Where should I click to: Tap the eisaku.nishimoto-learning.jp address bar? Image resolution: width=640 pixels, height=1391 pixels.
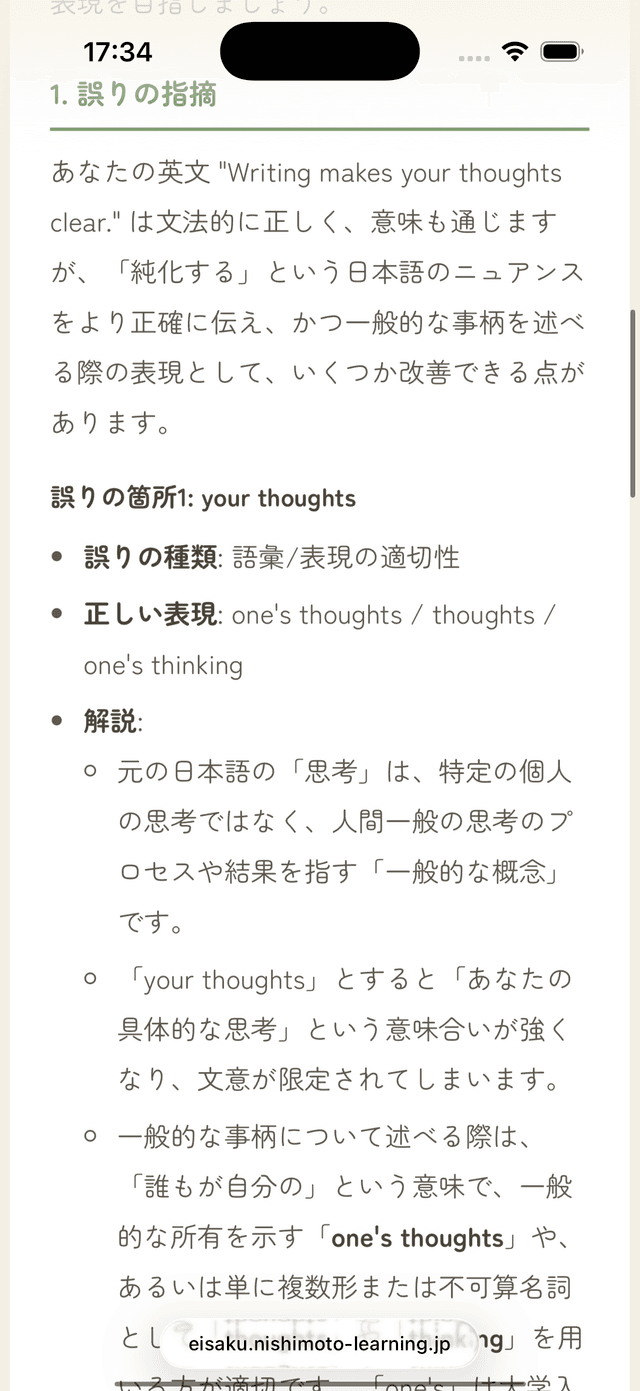point(319,1343)
